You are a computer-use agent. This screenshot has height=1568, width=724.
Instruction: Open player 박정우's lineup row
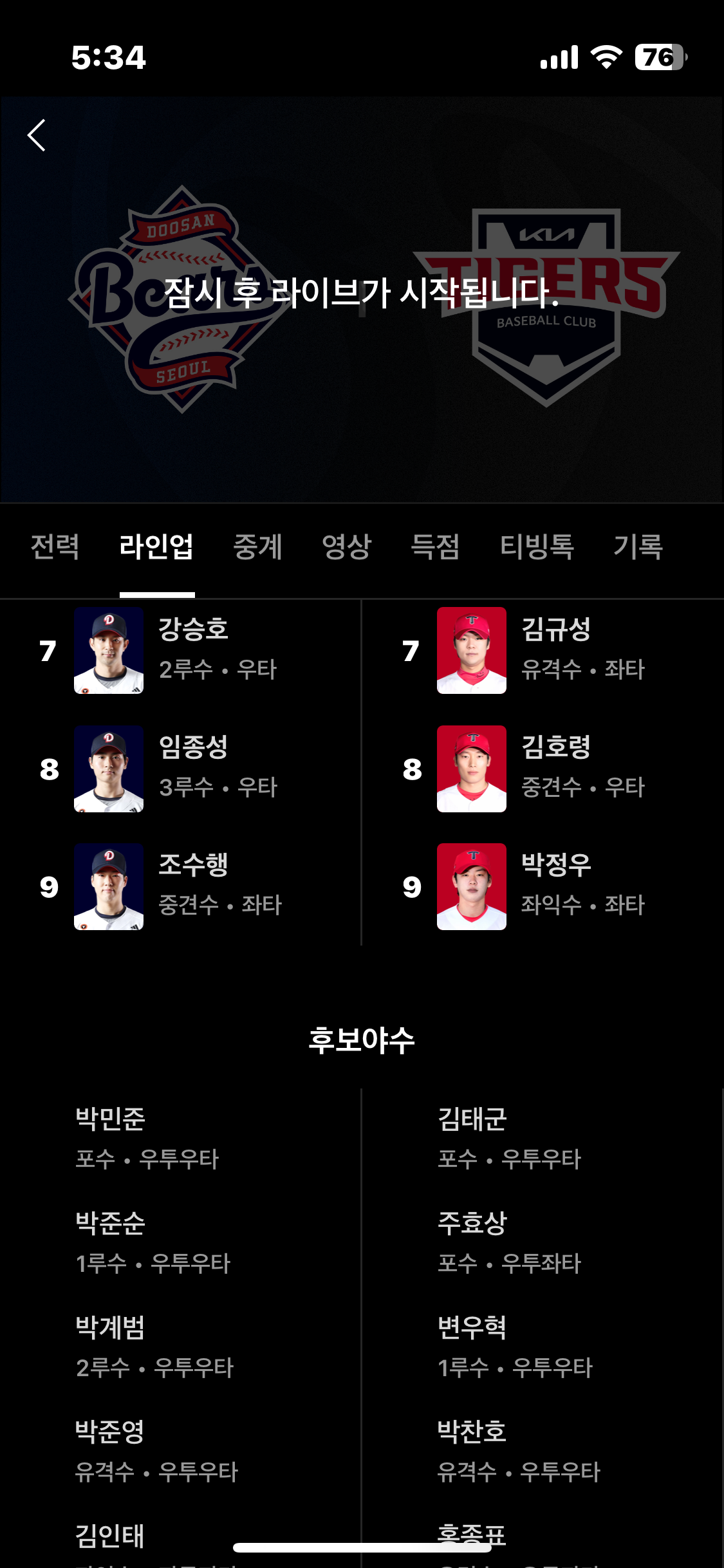(x=543, y=886)
